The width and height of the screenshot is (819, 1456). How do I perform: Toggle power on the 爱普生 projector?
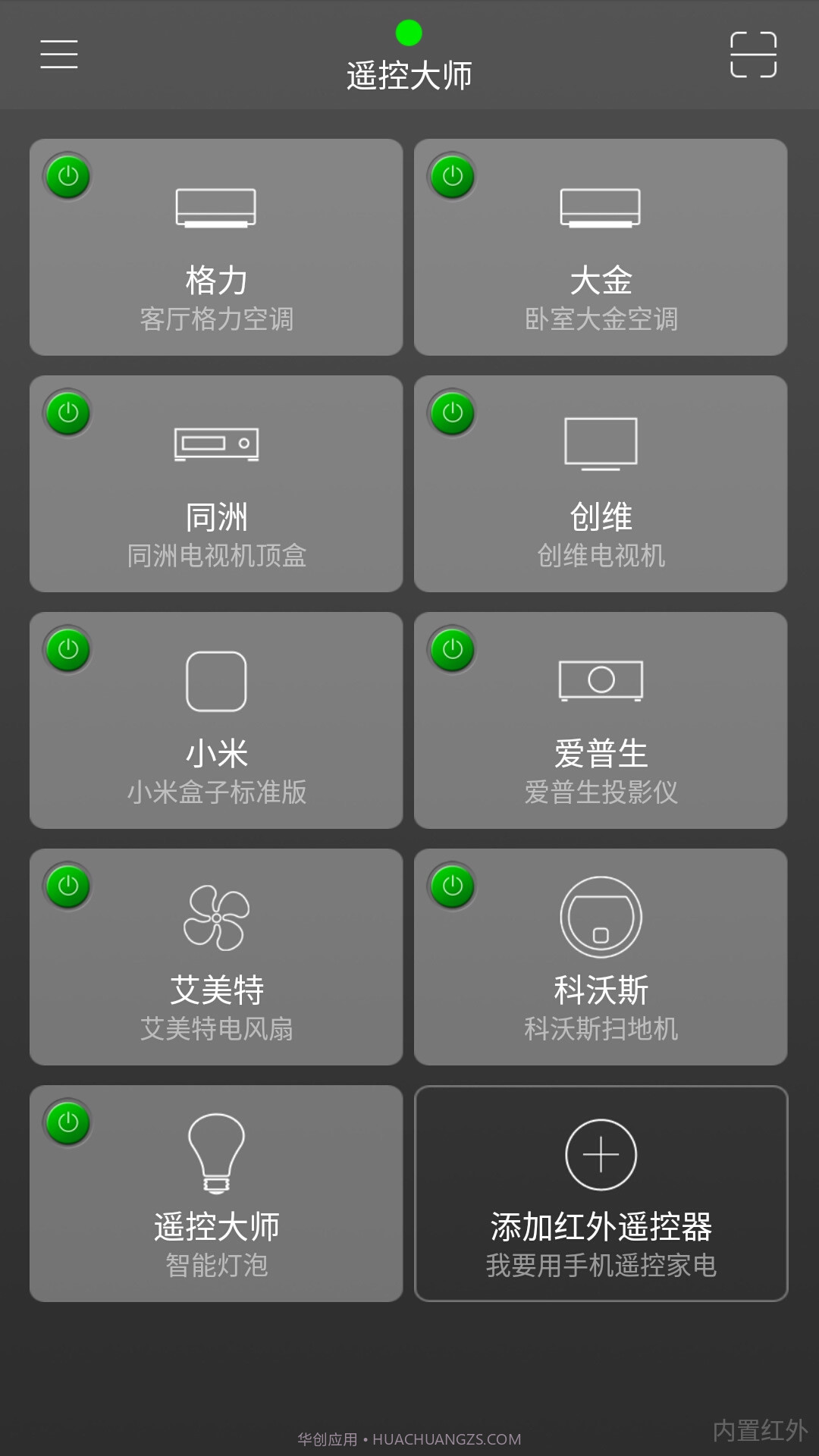click(x=451, y=648)
